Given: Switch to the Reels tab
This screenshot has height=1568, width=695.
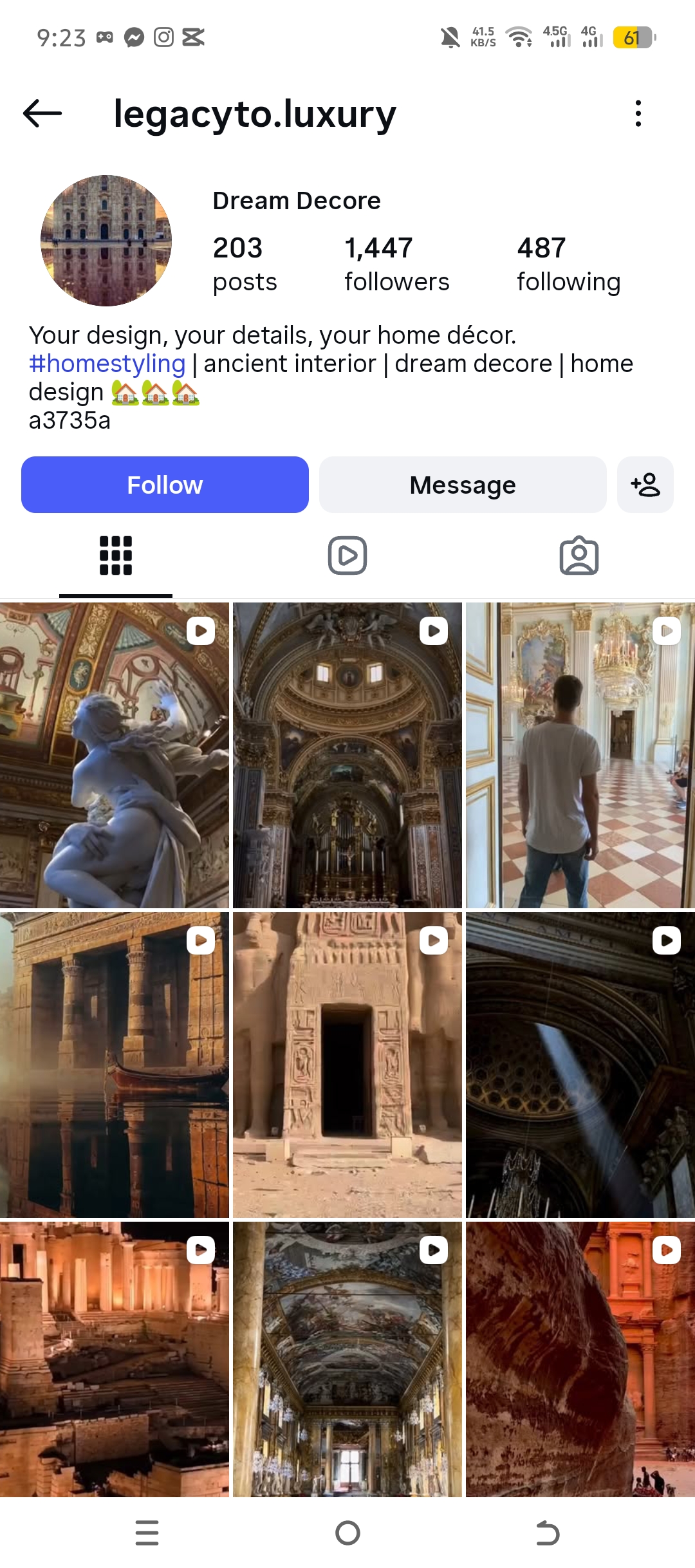Looking at the screenshot, I should [347, 555].
